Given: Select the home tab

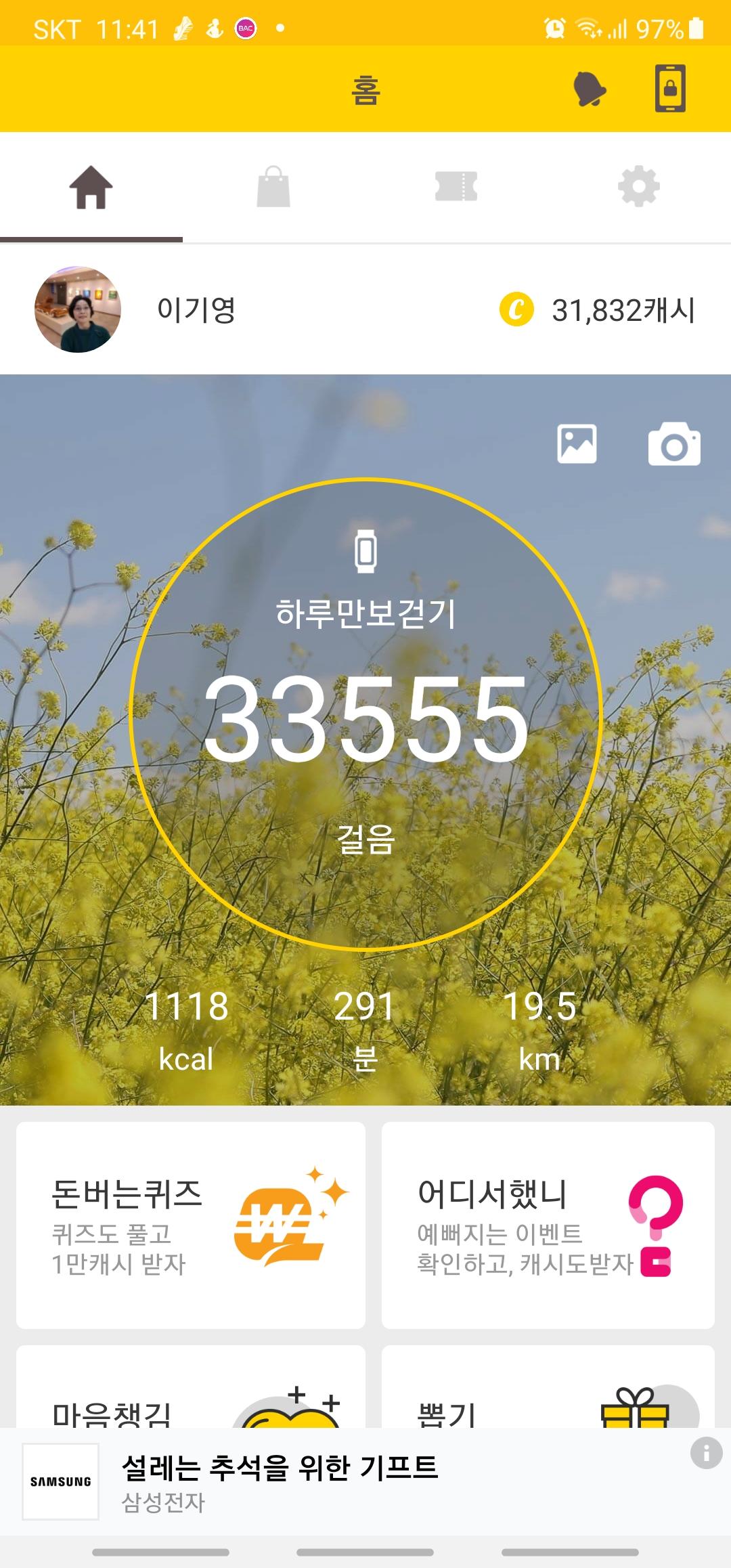Looking at the screenshot, I should pyautogui.click(x=91, y=187).
